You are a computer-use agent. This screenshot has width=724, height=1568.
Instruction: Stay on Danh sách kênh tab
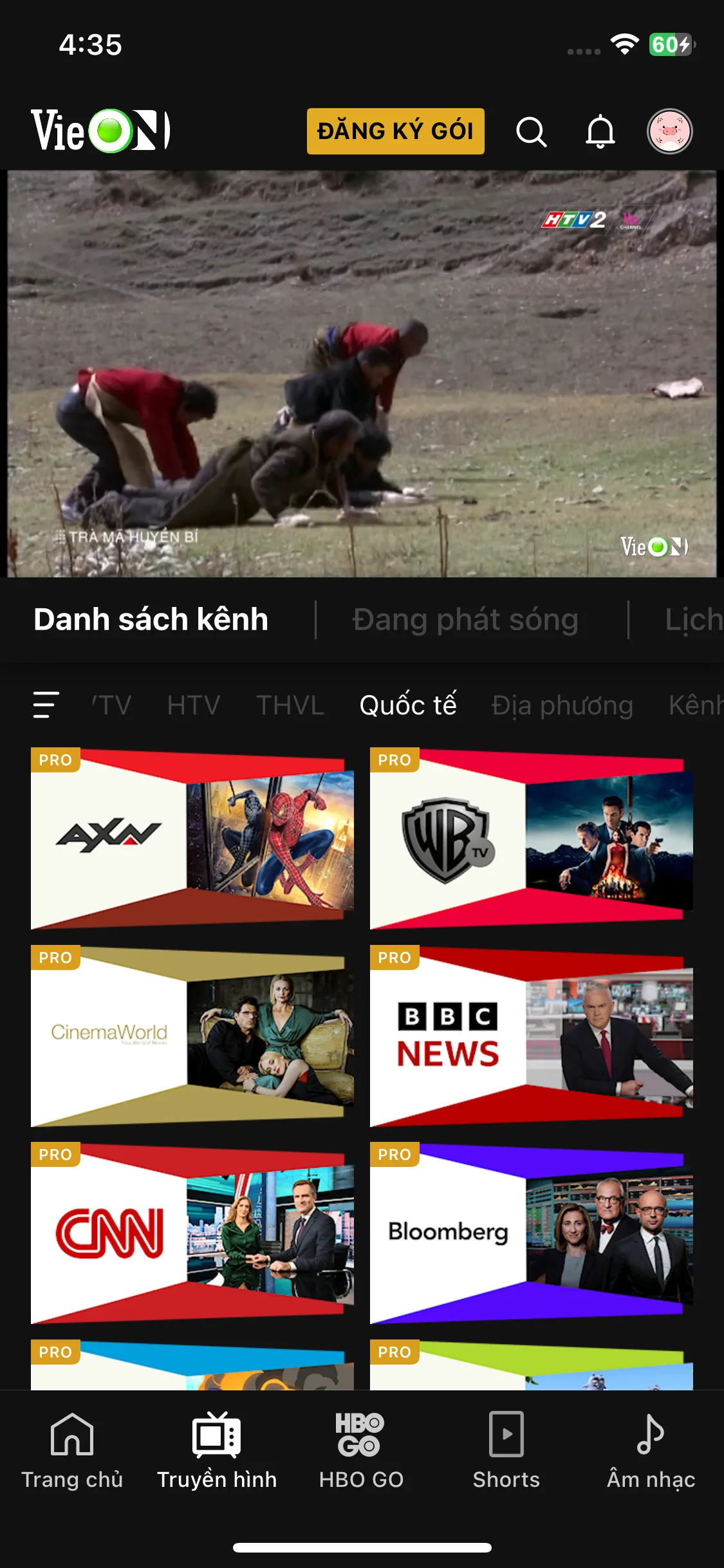click(x=151, y=619)
